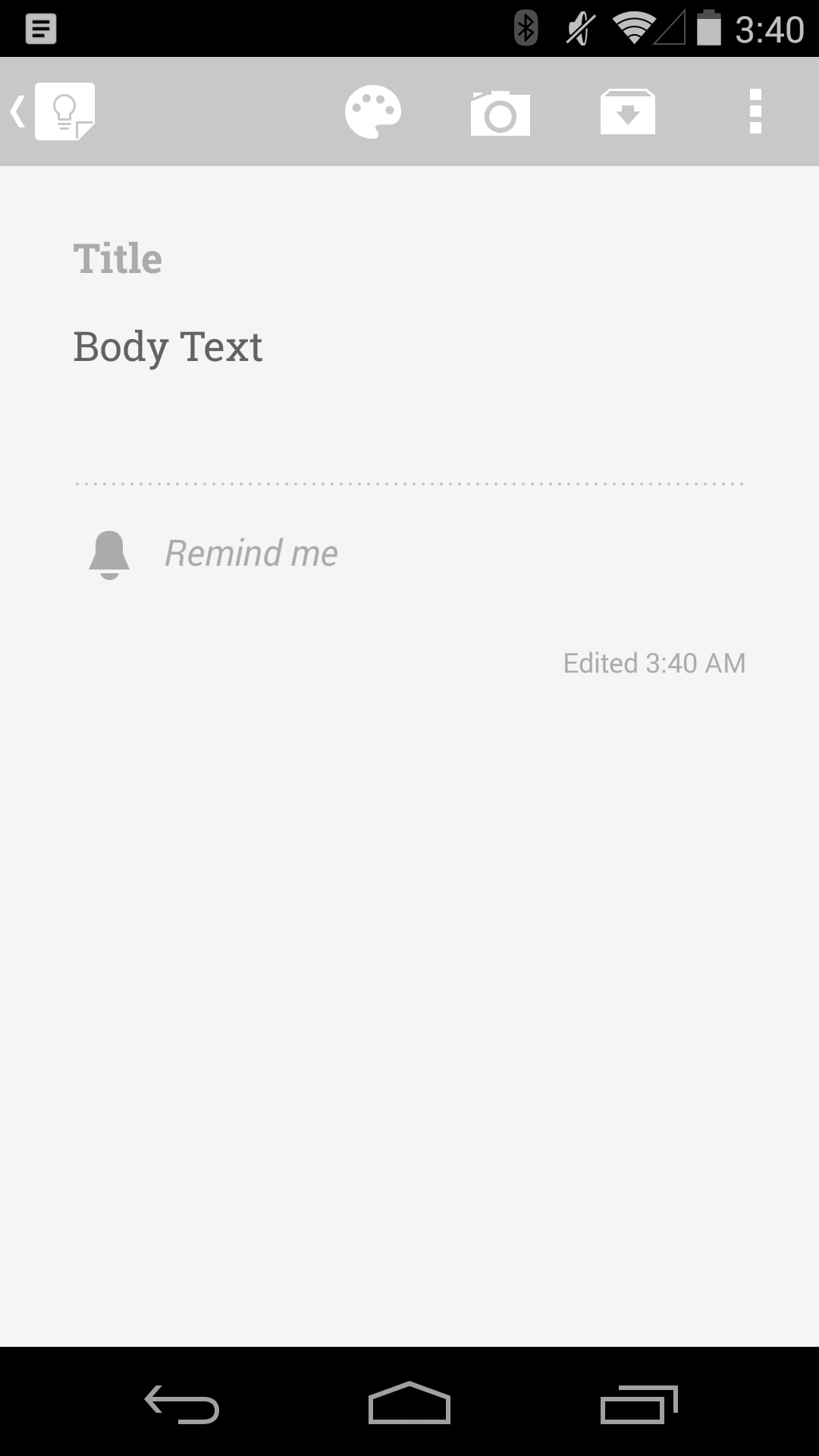819x1456 pixels.
Task: Open the overflow menu
Action: [755, 111]
